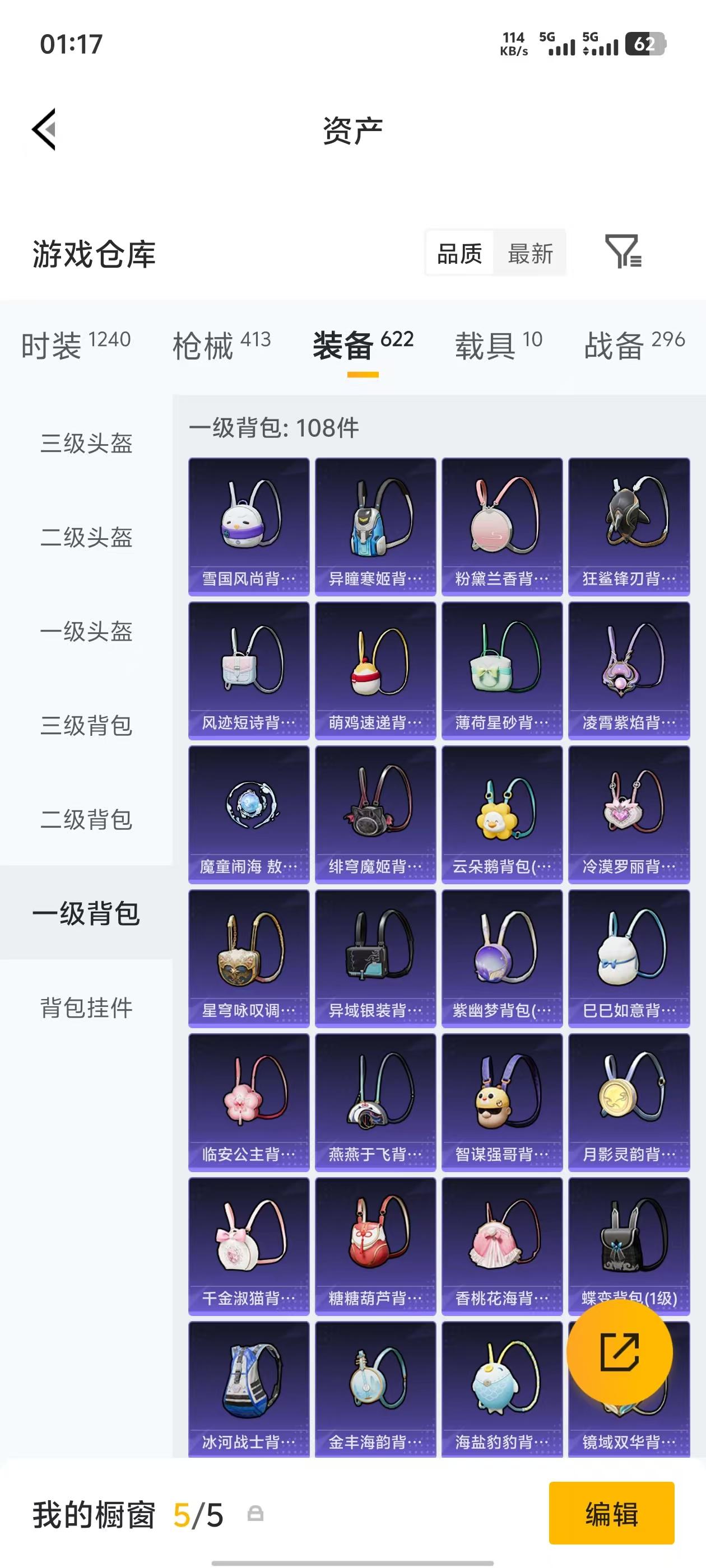Expand the 一级头盔 section

pyautogui.click(x=86, y=633)
